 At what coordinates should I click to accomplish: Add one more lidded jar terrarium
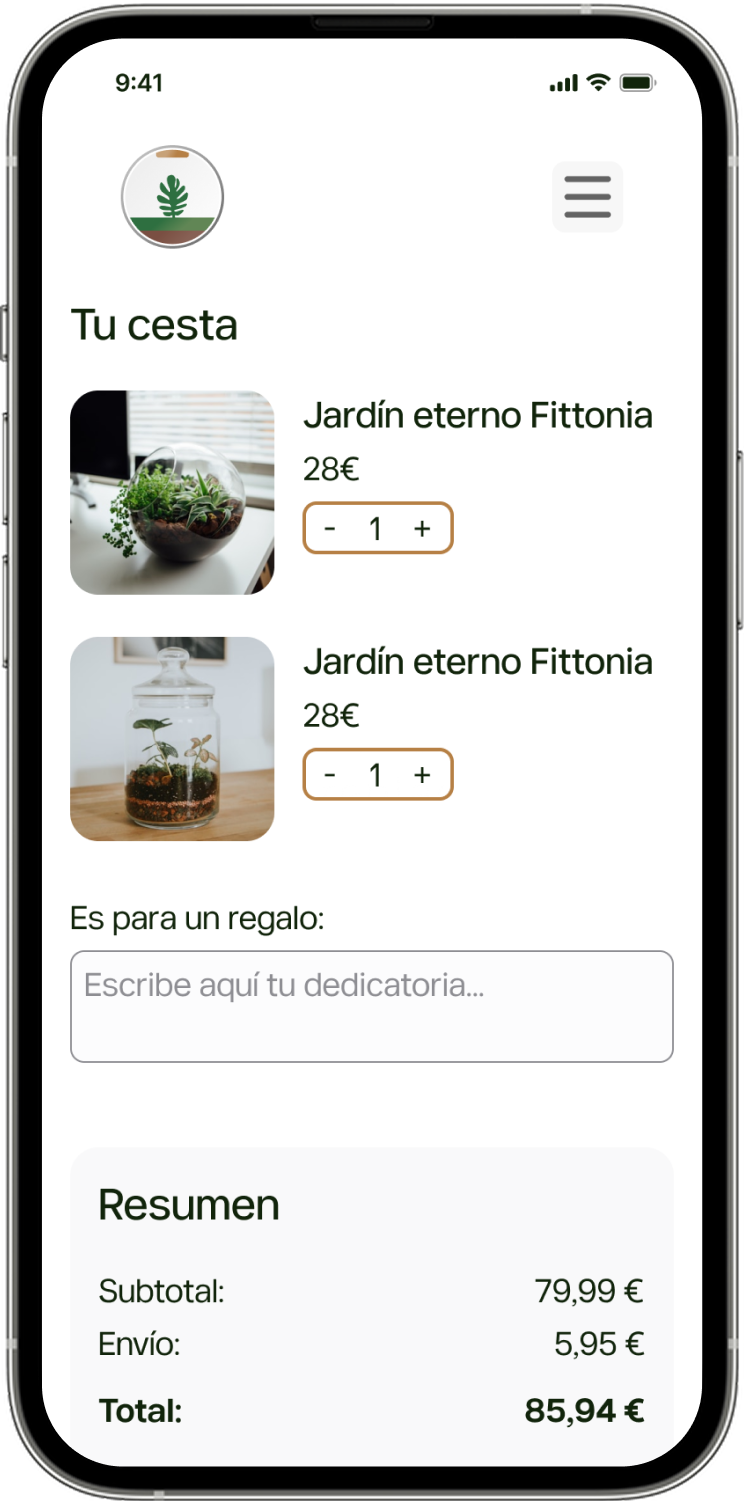click(x=422, y=775)
